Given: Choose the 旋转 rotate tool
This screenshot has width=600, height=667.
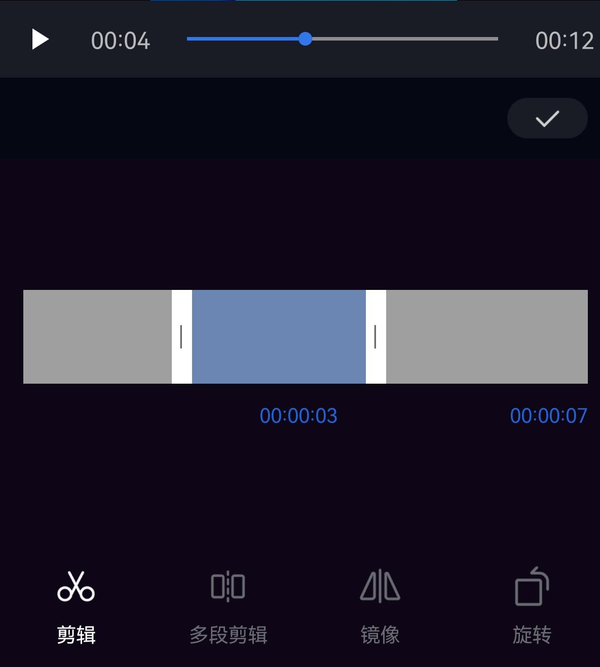Looking at the screenshot, I should point(532,605).
